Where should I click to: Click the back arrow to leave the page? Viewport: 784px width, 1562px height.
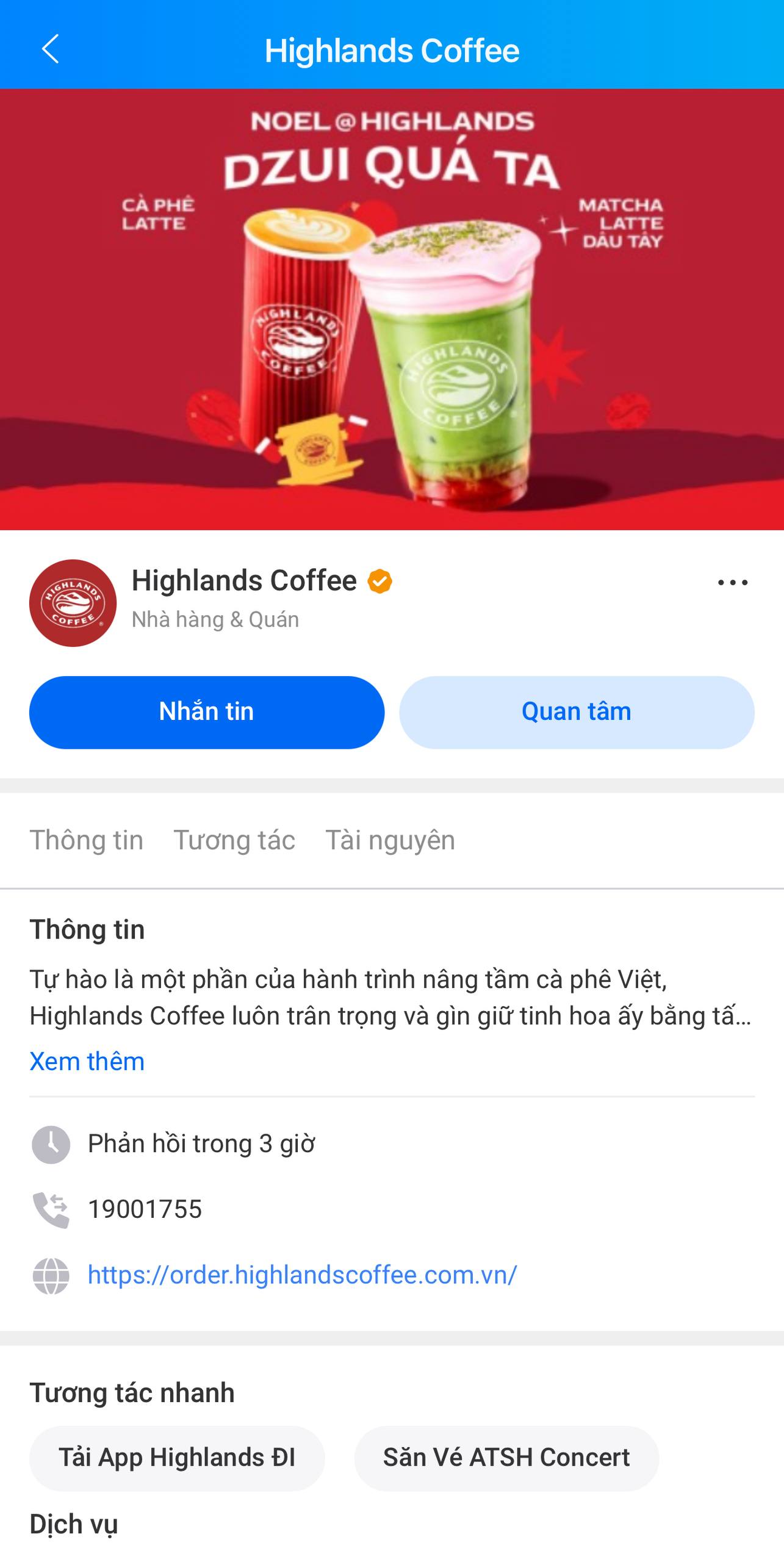coord(51,50)
